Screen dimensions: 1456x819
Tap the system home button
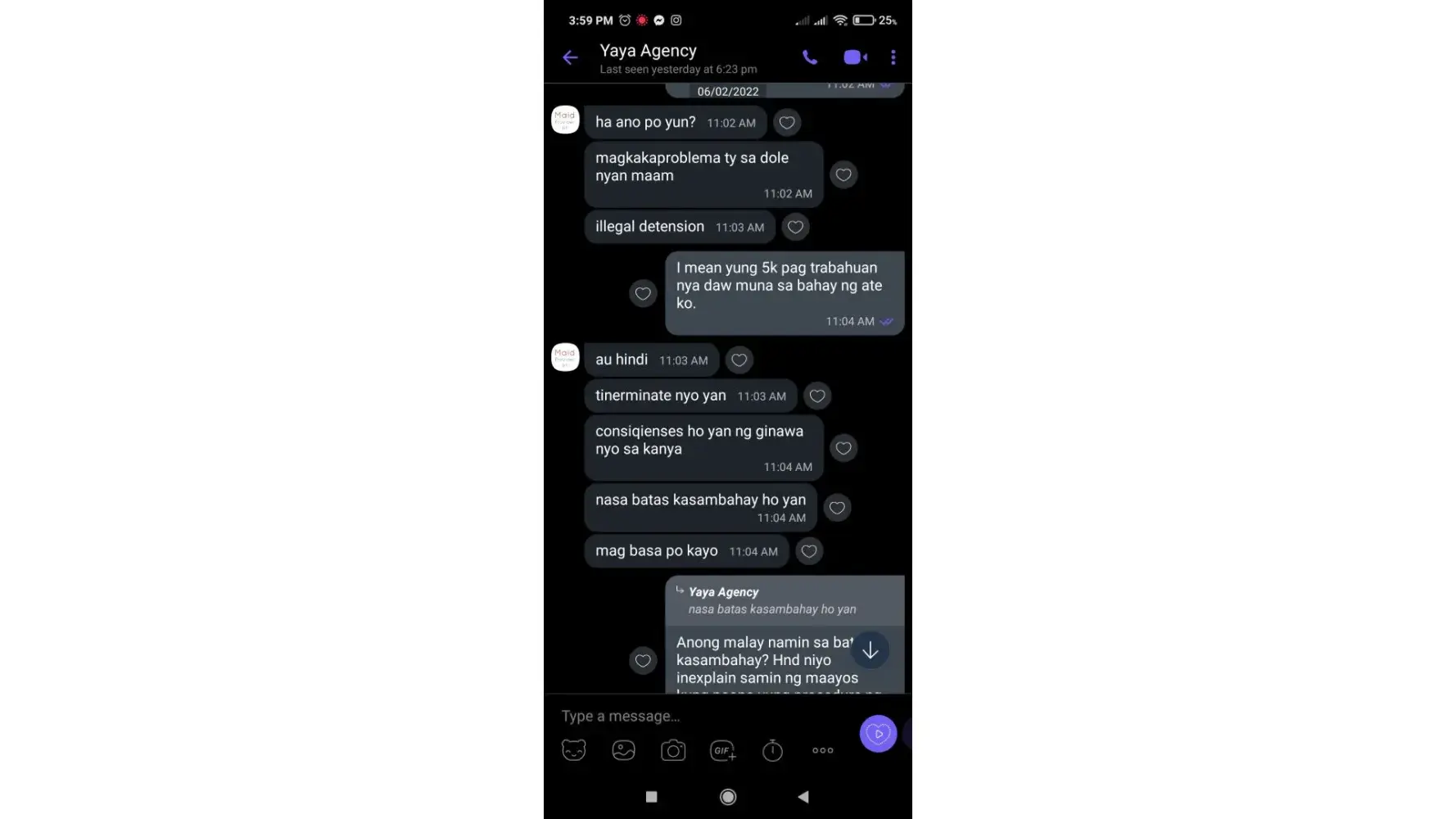click(727, 797)
